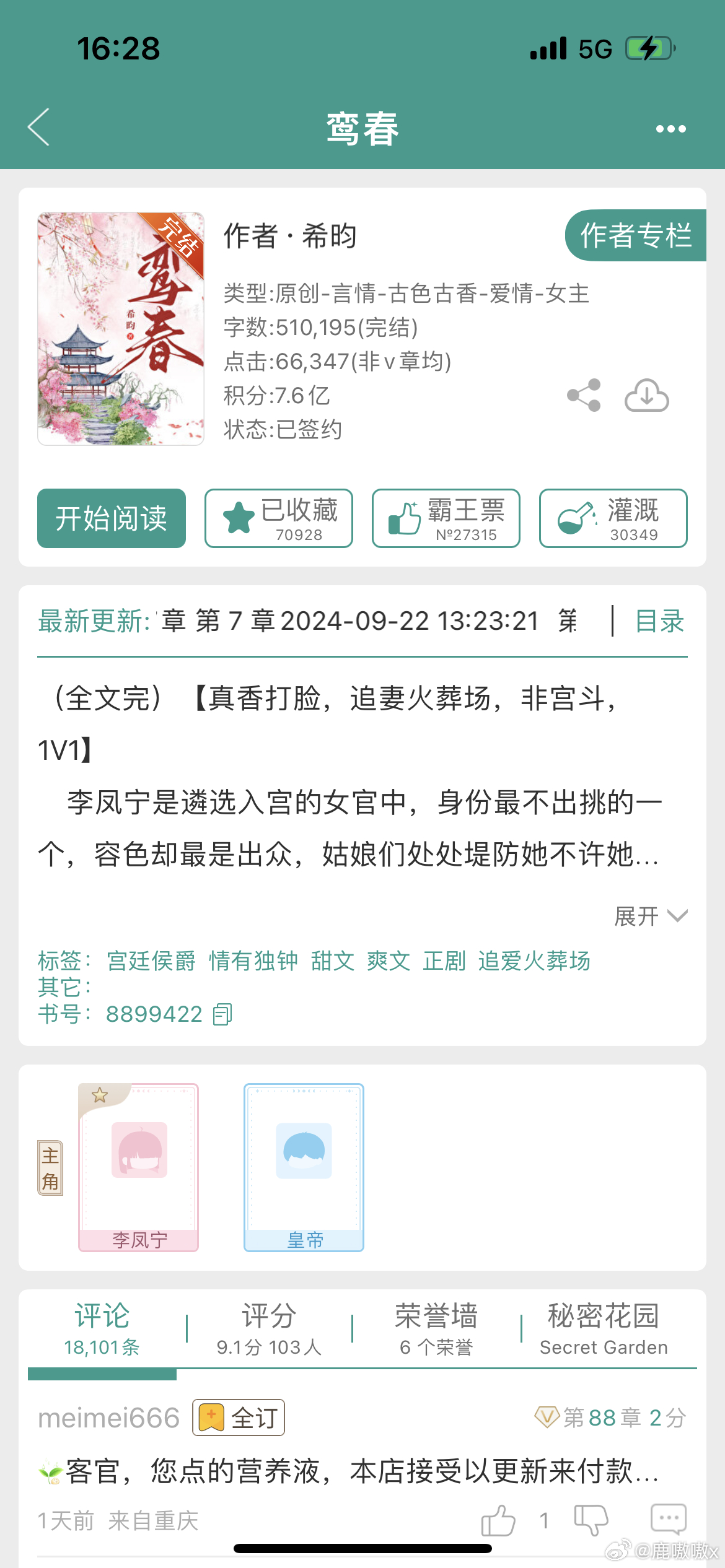The width and height of the screenshot is (725, 1568).
Task: Switch to the 评分 ratings tab
Action: 269,1328
